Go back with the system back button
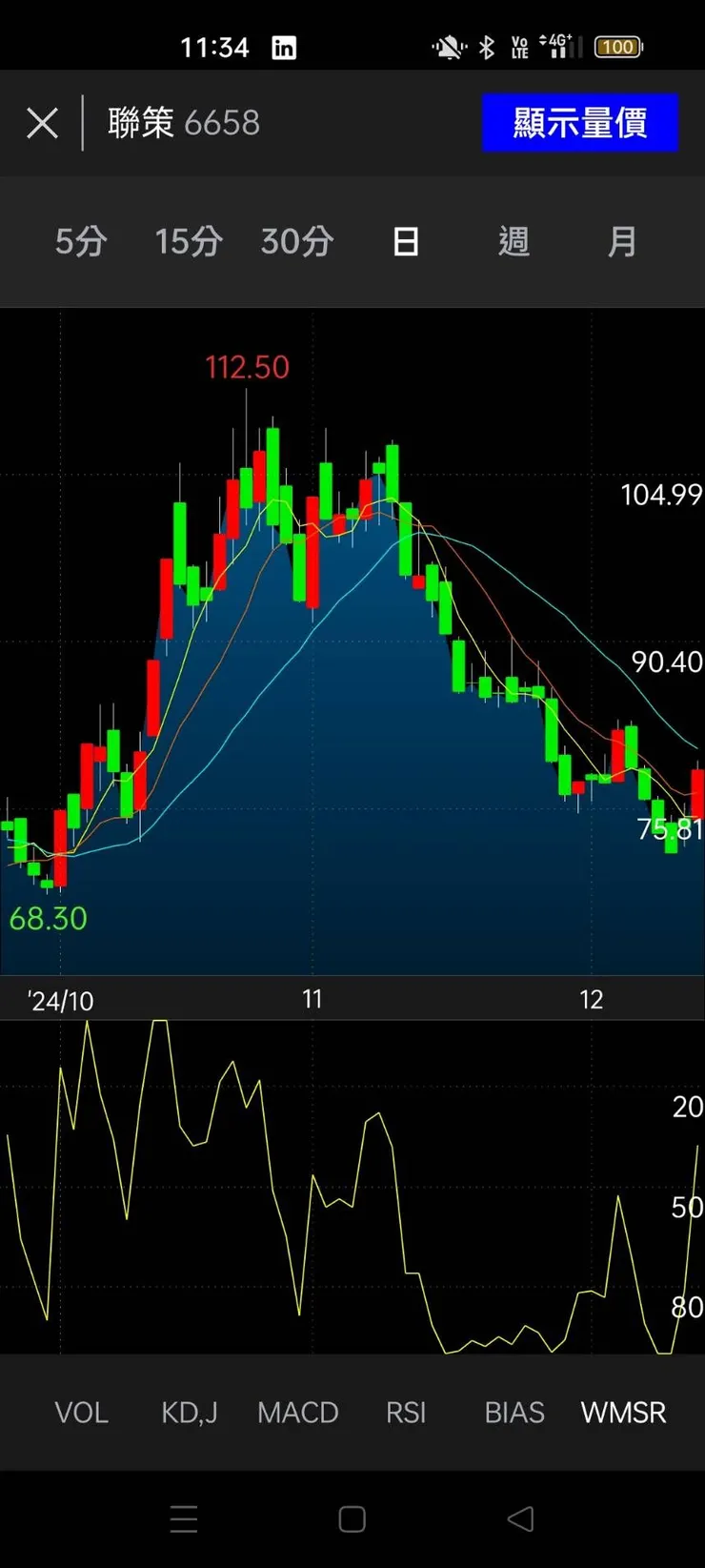Viewport: 705px width, 1568px height. point(520,1518)
